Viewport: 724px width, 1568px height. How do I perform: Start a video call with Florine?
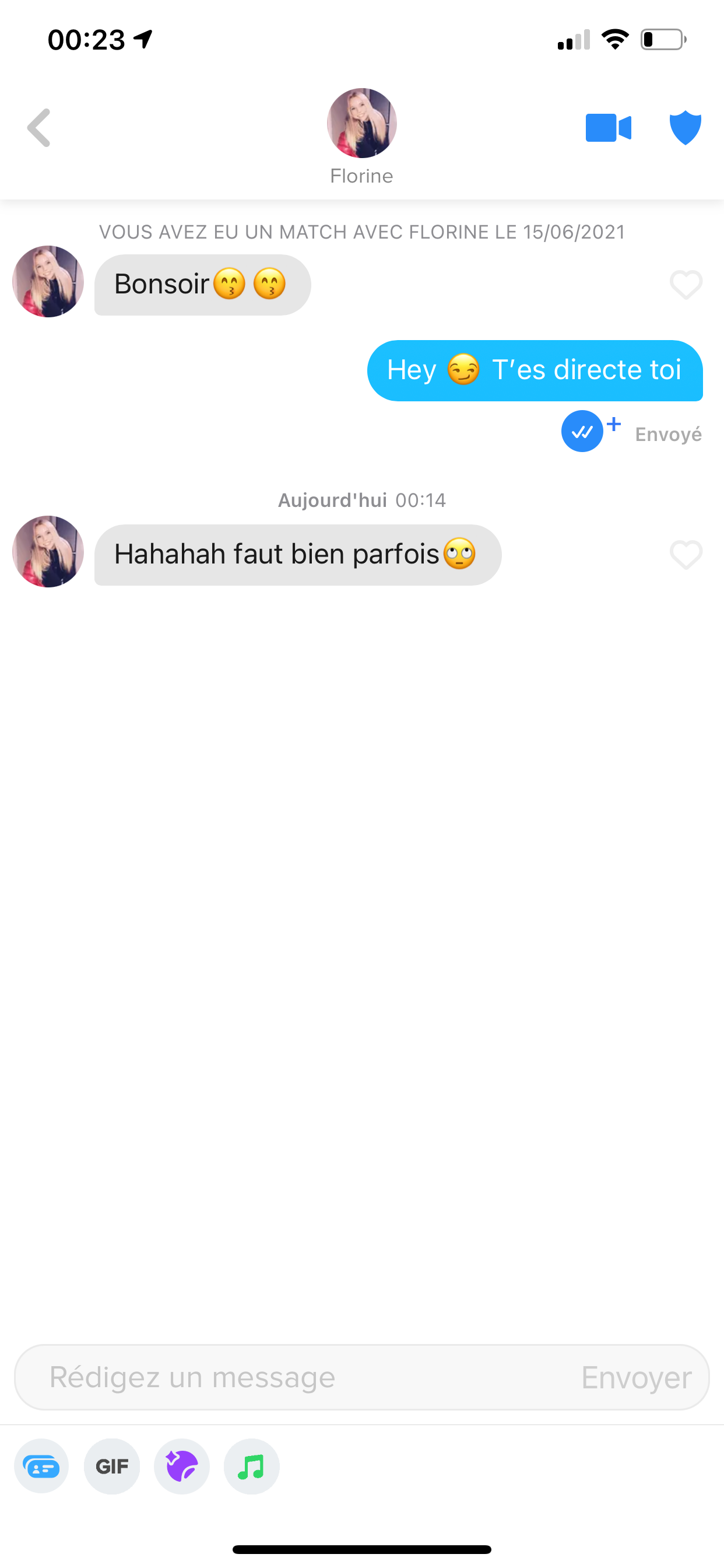(608, 128)
